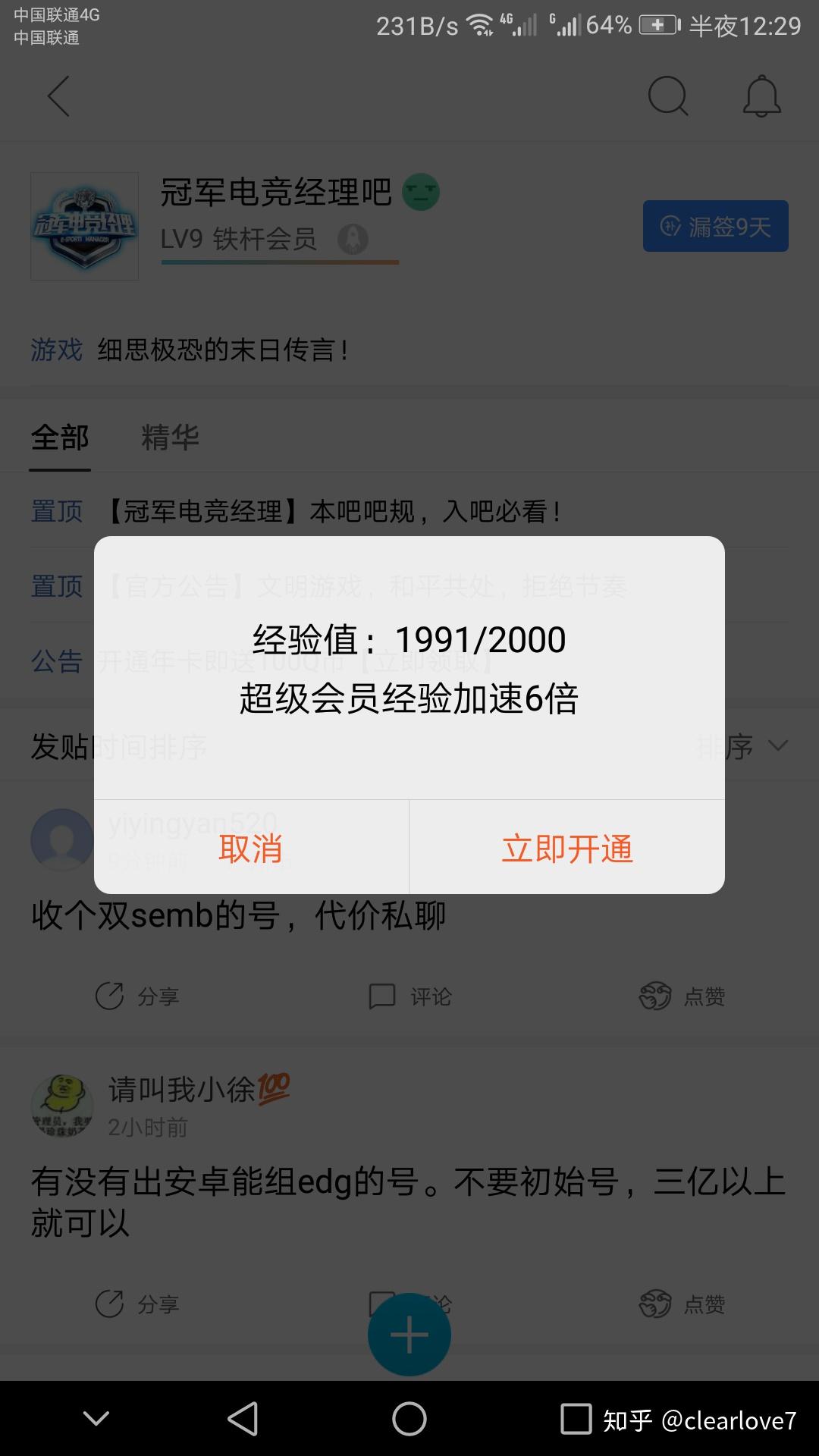Open 请叫我小徐's profile avatar

[x=61, y=1106]
